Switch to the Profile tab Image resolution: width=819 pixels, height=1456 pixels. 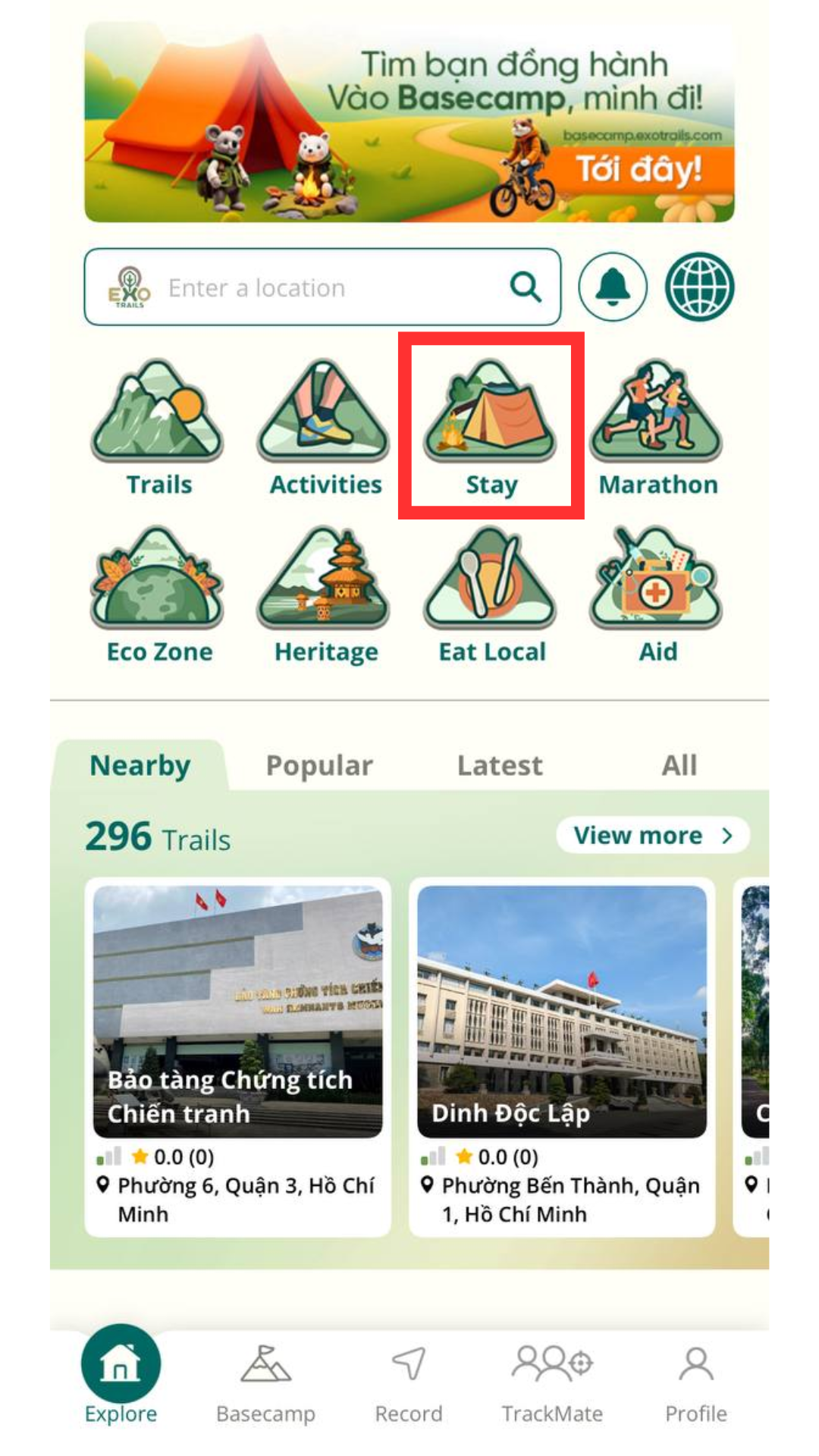(x=695, y=1382)
